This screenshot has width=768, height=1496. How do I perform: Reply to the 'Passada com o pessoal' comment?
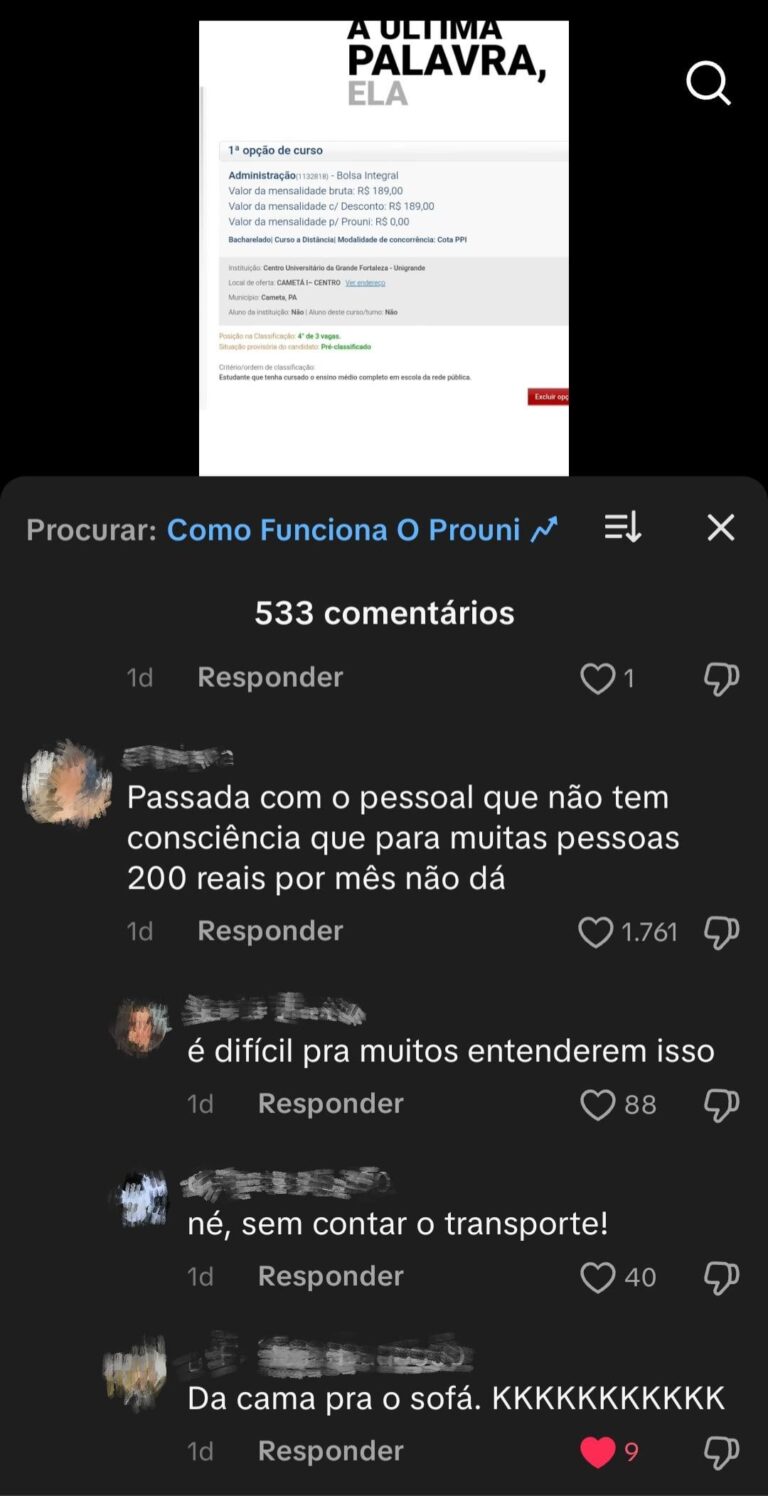coord(270,931)
